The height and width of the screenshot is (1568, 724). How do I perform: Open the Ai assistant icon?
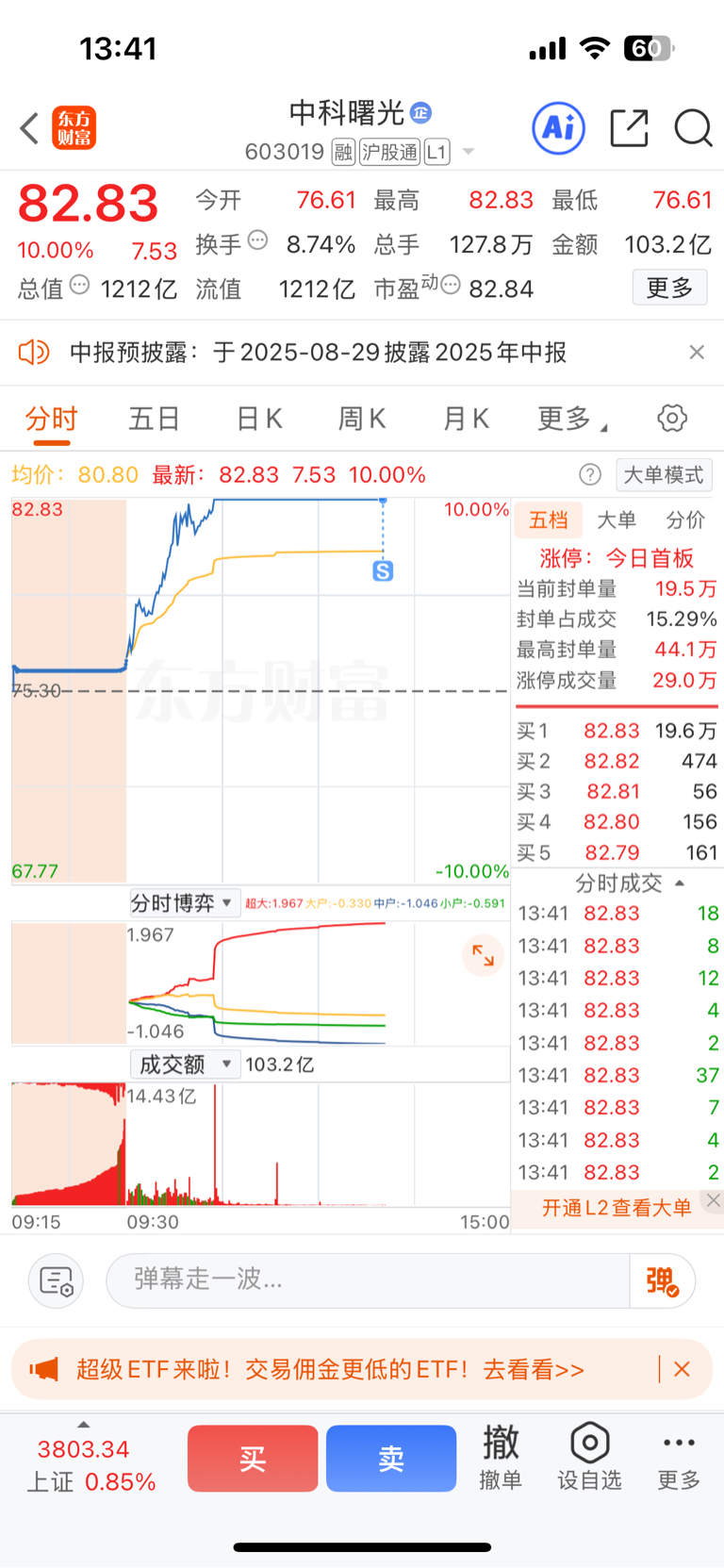point(559,127)
